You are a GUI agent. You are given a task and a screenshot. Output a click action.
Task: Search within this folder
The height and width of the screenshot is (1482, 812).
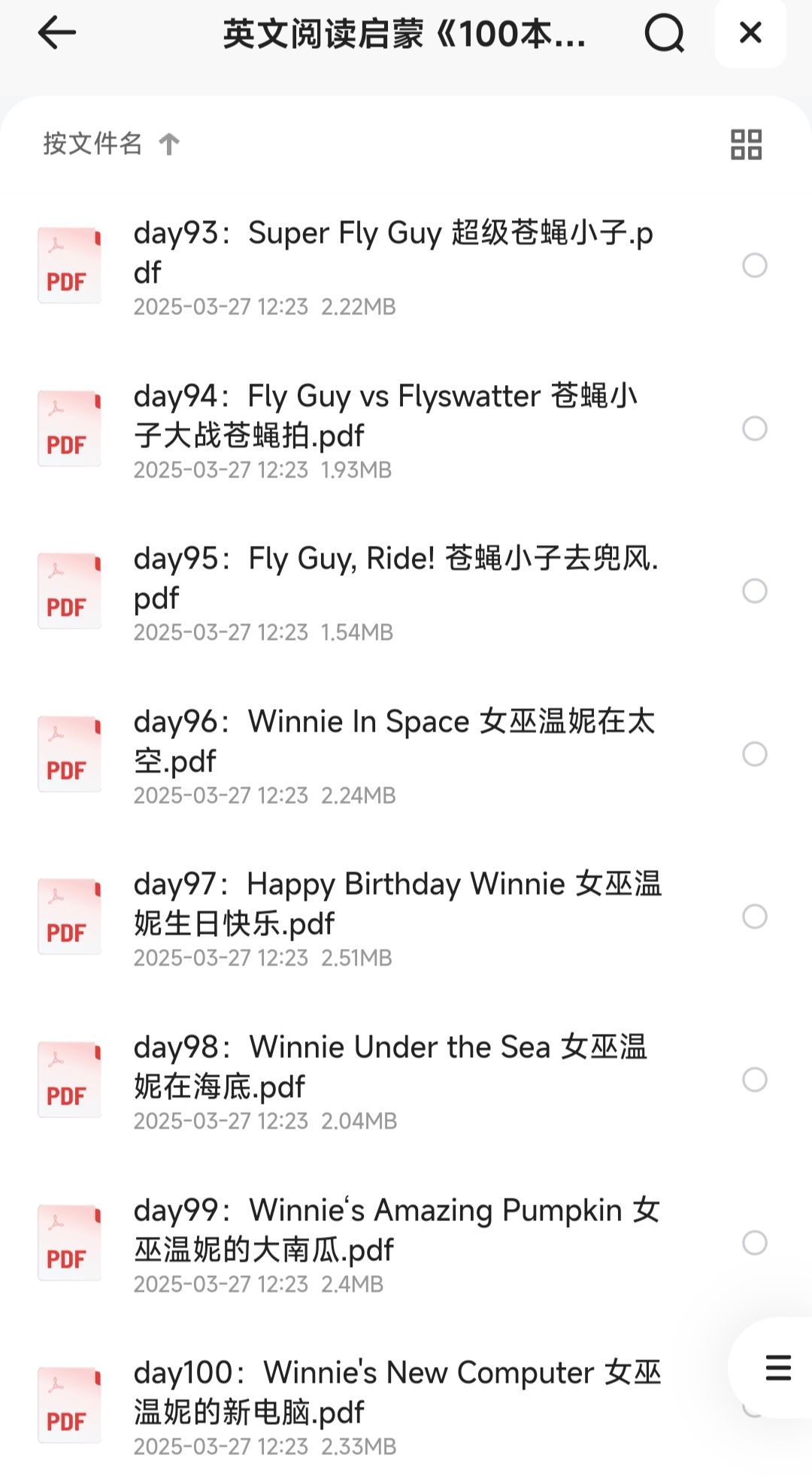coord(665,33)
